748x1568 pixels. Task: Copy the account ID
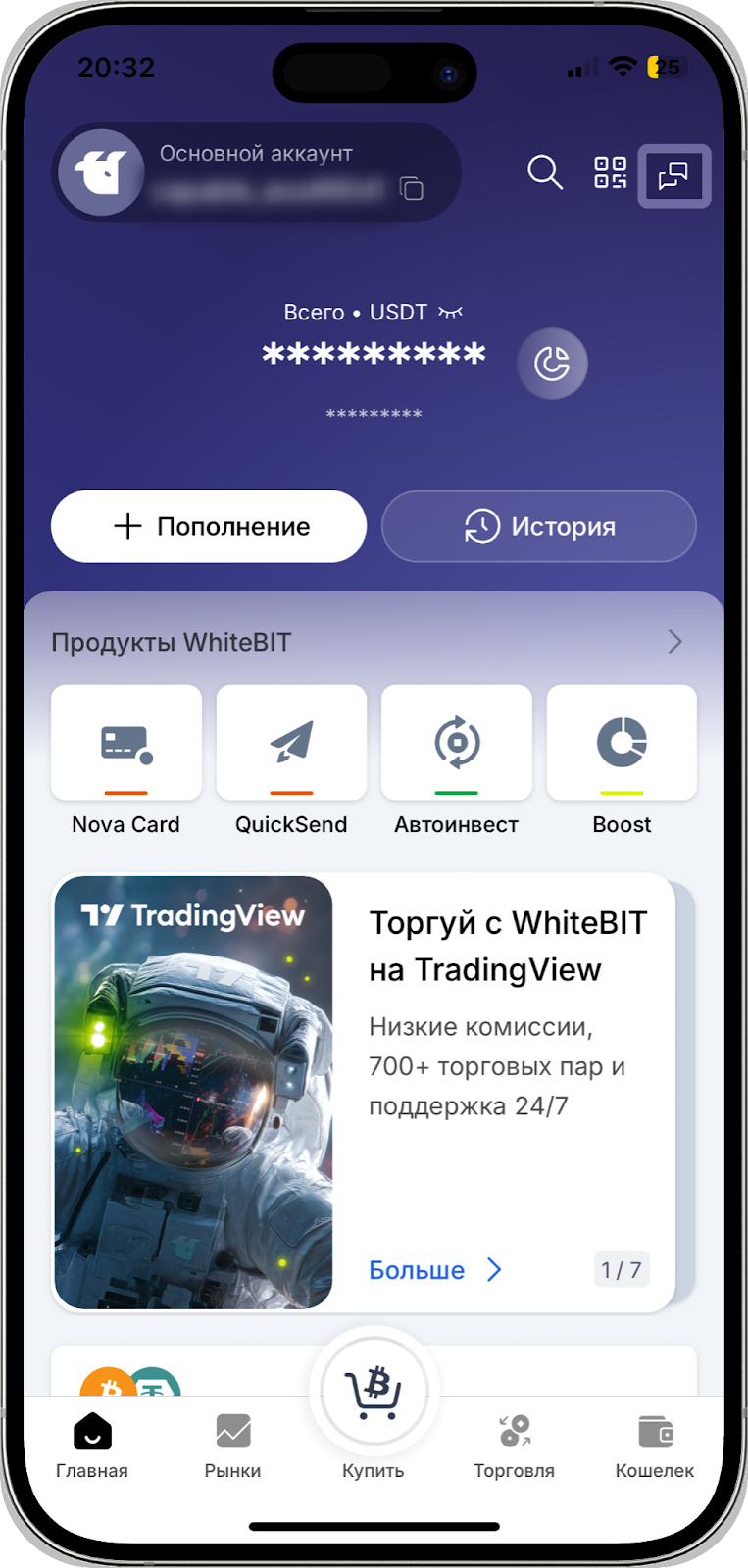click(x=412, y=188)
